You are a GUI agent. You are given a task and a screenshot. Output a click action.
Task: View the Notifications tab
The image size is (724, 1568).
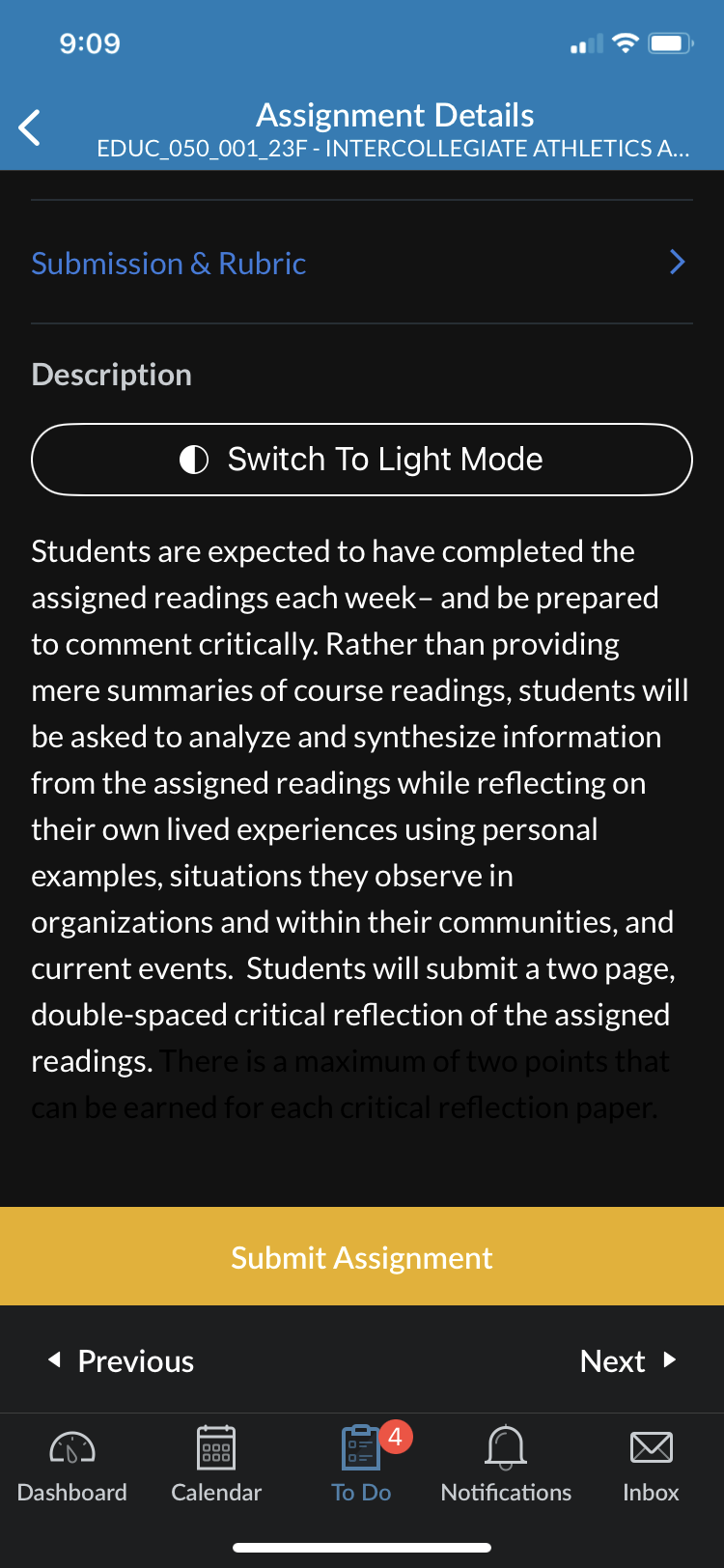tap(506, 1465)
